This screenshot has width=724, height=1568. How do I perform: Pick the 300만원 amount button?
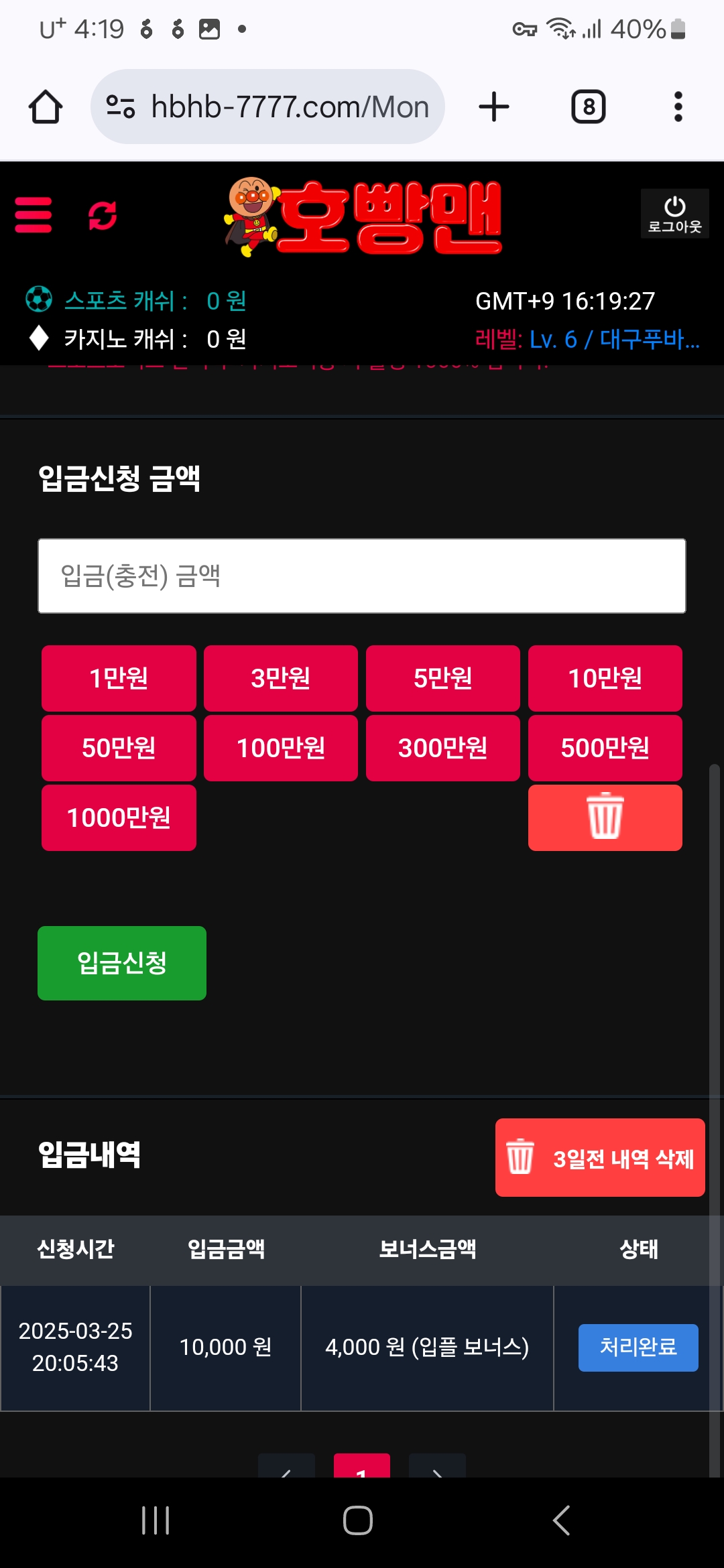coord(443,748)
